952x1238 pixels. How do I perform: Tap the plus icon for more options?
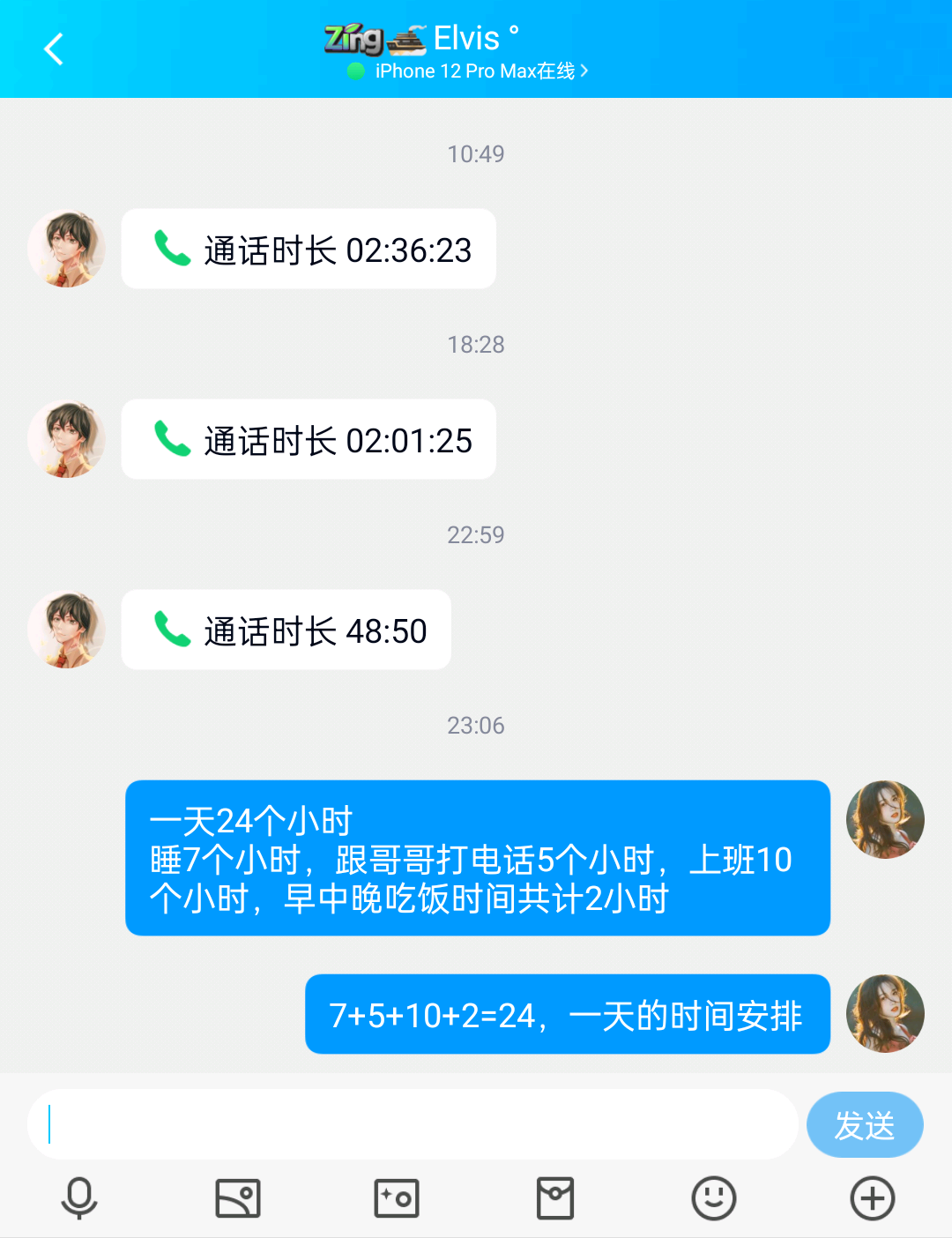(x=873, y=1198)
